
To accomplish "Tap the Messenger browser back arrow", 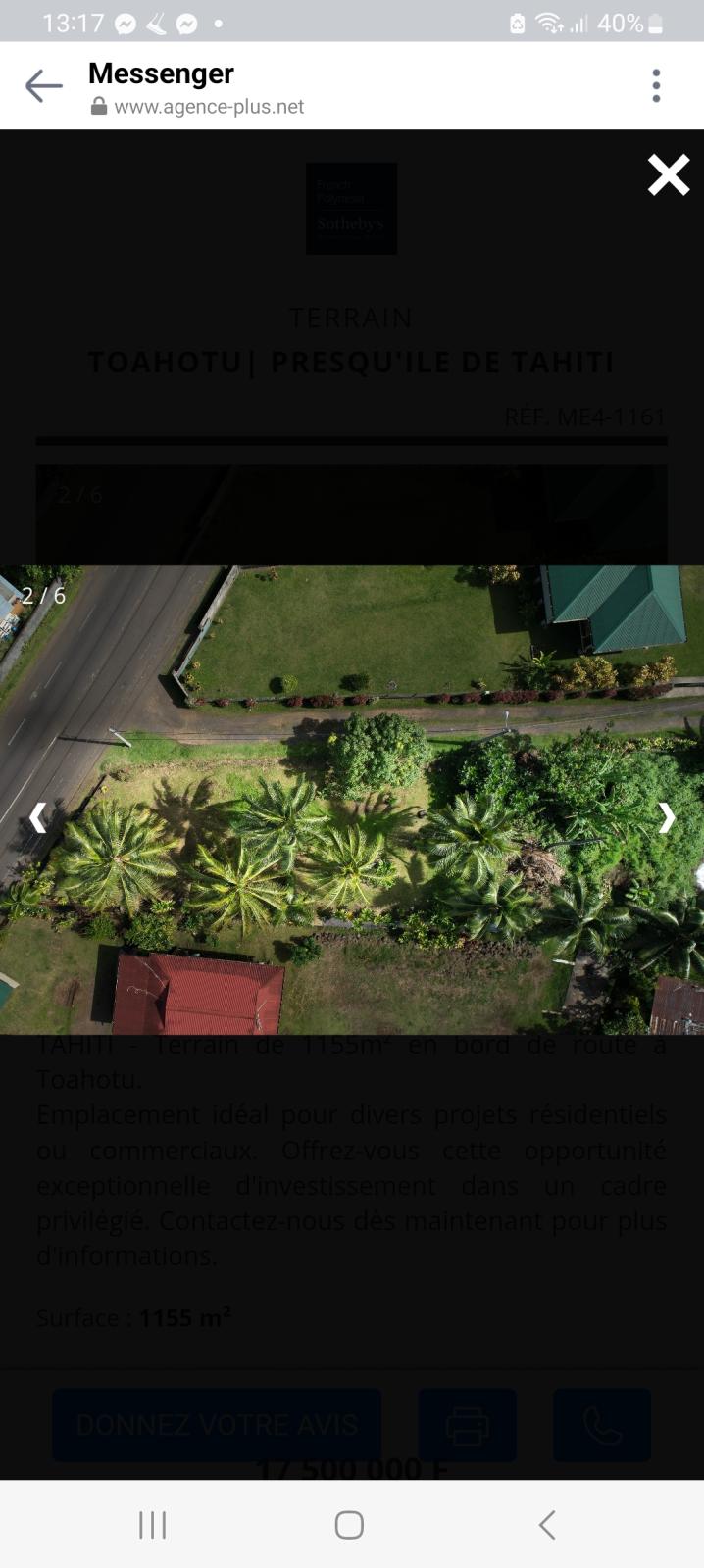I will (43, 86).
